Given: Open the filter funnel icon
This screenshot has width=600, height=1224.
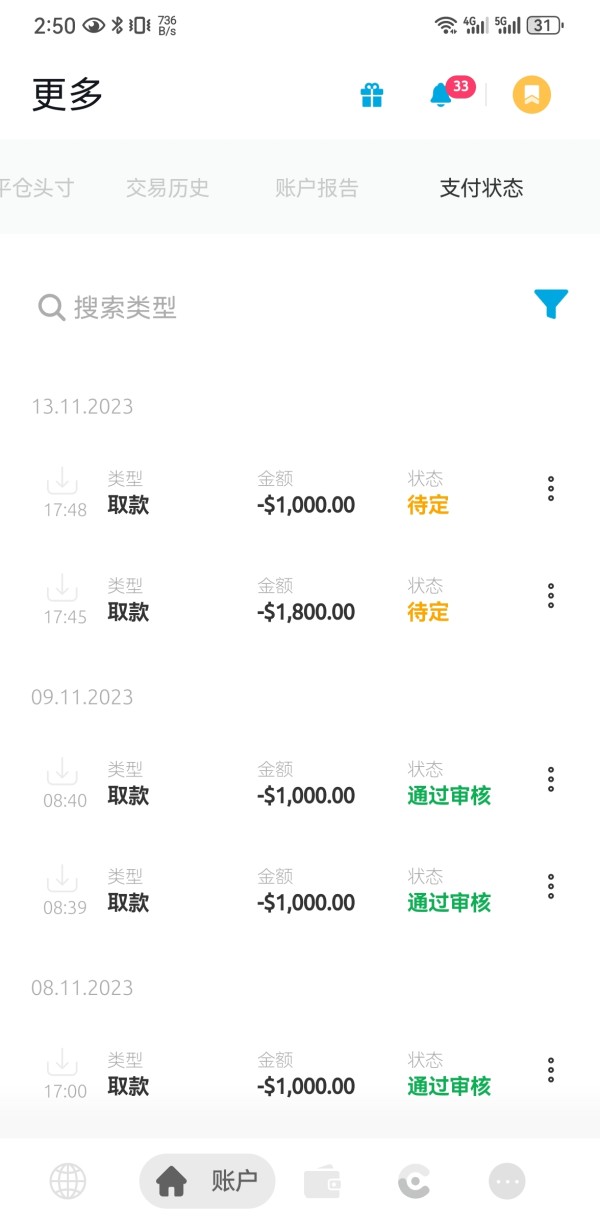Looking at the screenshot, I should [x=551, y=304].
